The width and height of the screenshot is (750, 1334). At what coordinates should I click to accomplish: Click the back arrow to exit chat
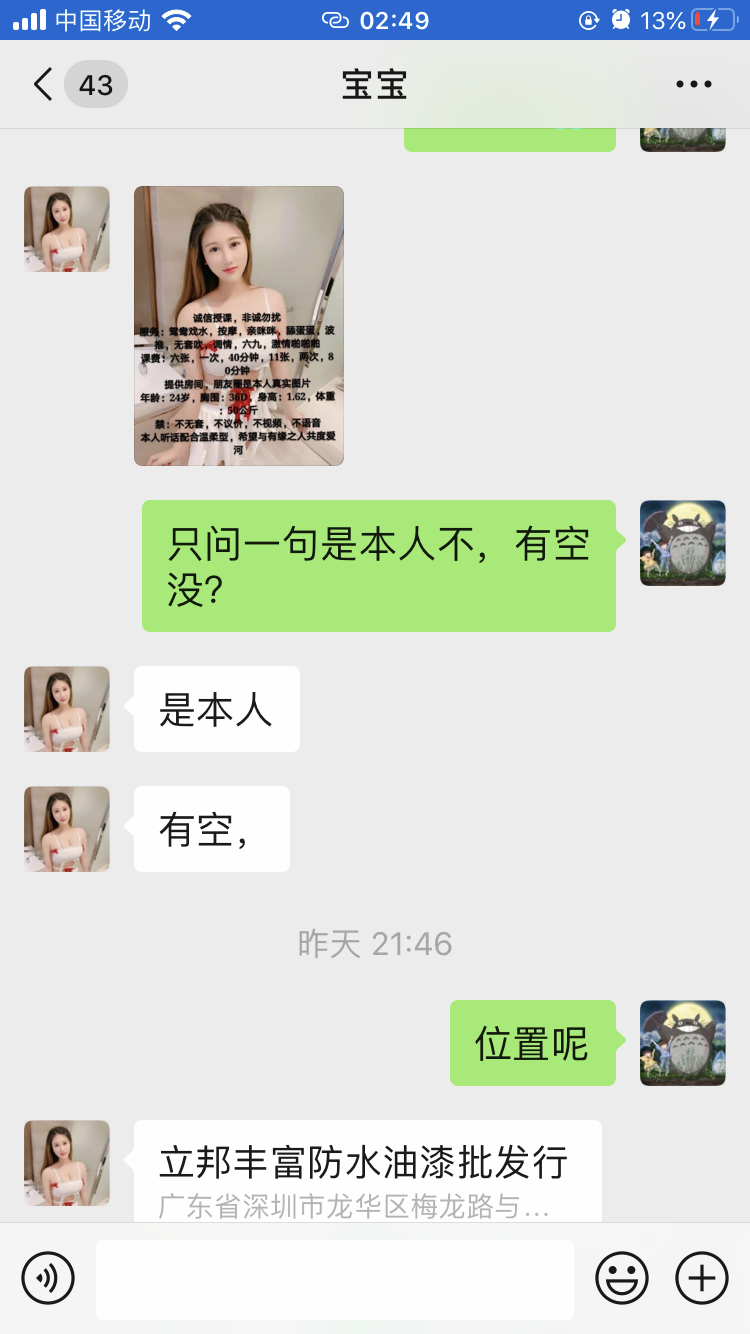coord(40,84)
